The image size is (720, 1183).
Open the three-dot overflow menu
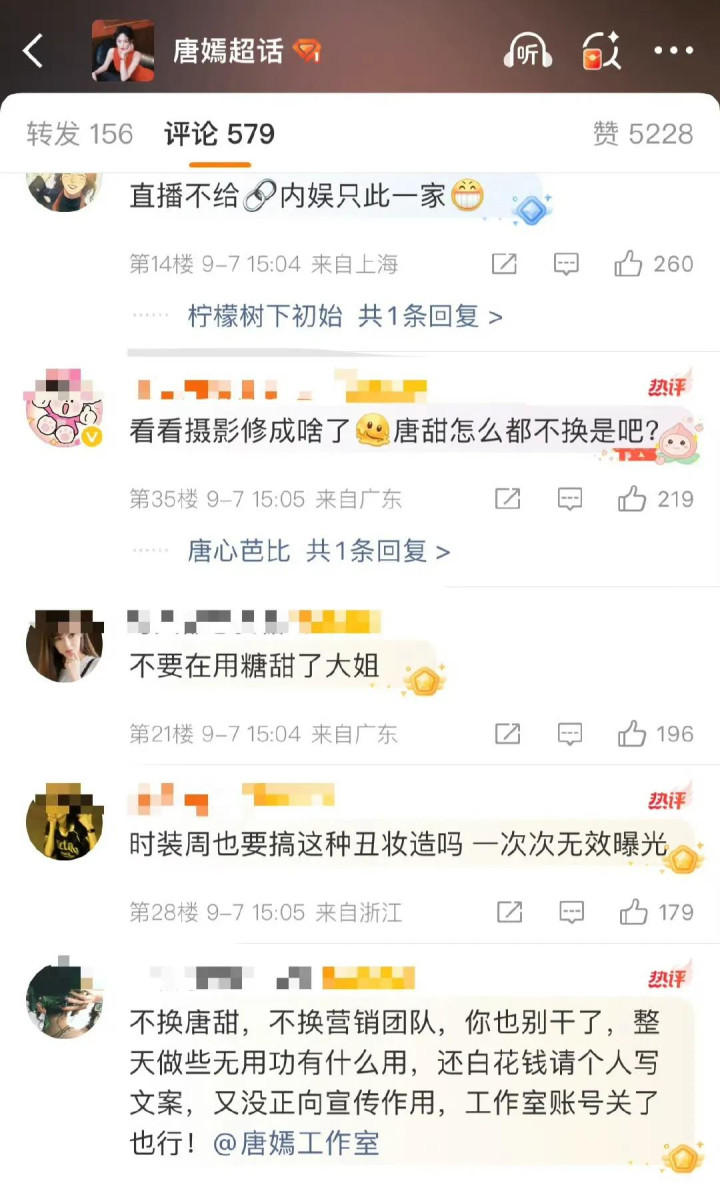point(673,51)
